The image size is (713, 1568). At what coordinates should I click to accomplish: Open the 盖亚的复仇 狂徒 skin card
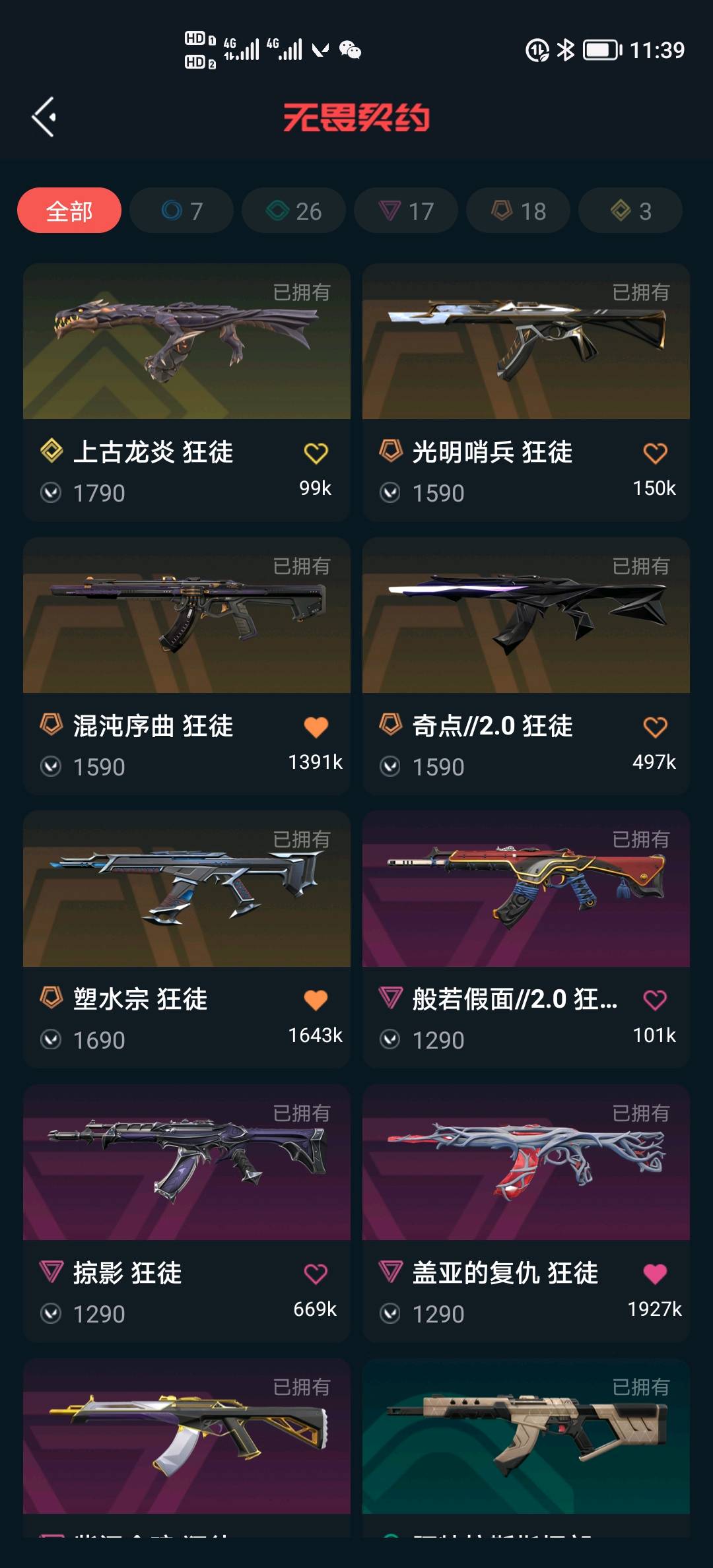pos(526,1165)
